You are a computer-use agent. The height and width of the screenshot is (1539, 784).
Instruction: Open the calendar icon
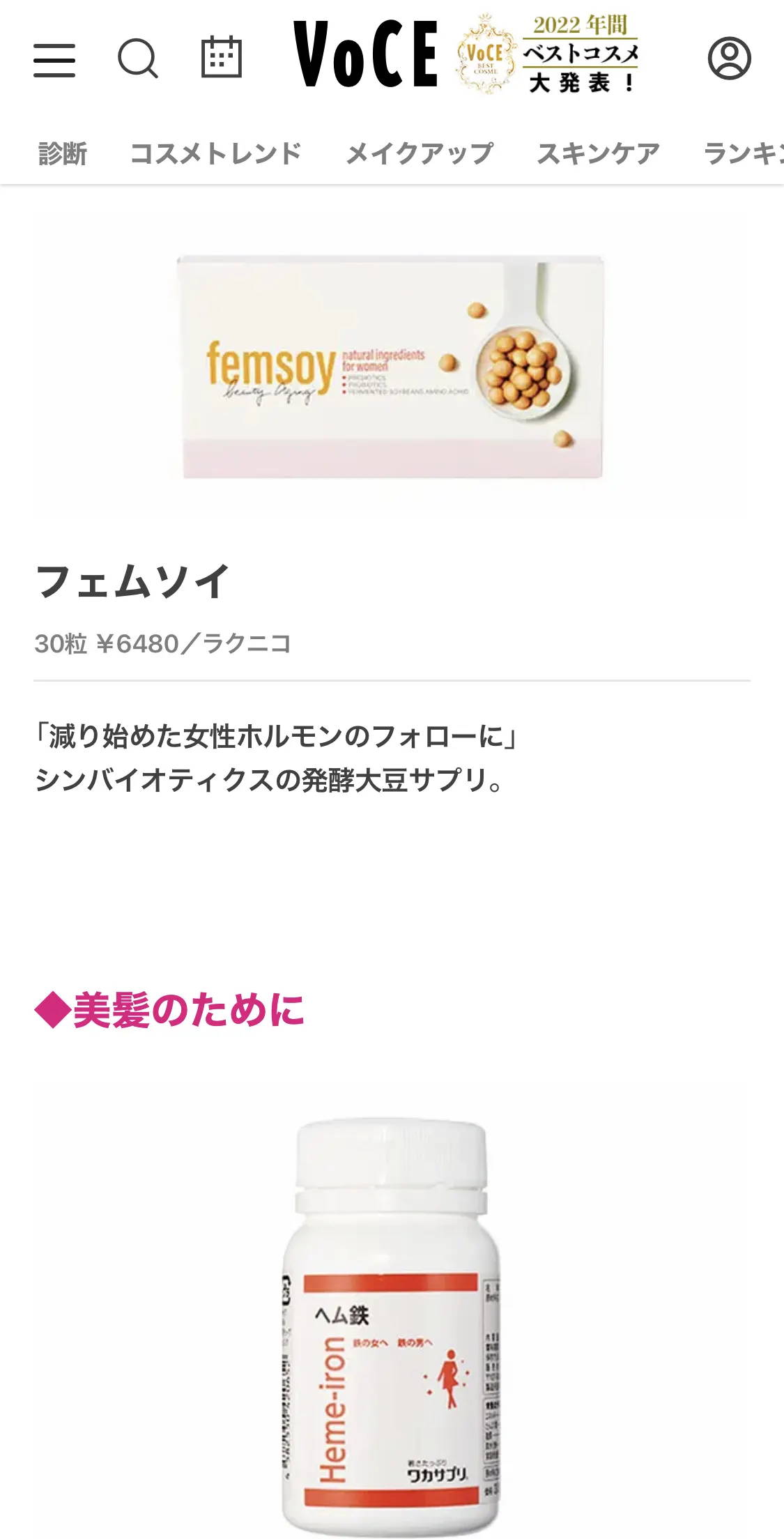pos(222,57)
